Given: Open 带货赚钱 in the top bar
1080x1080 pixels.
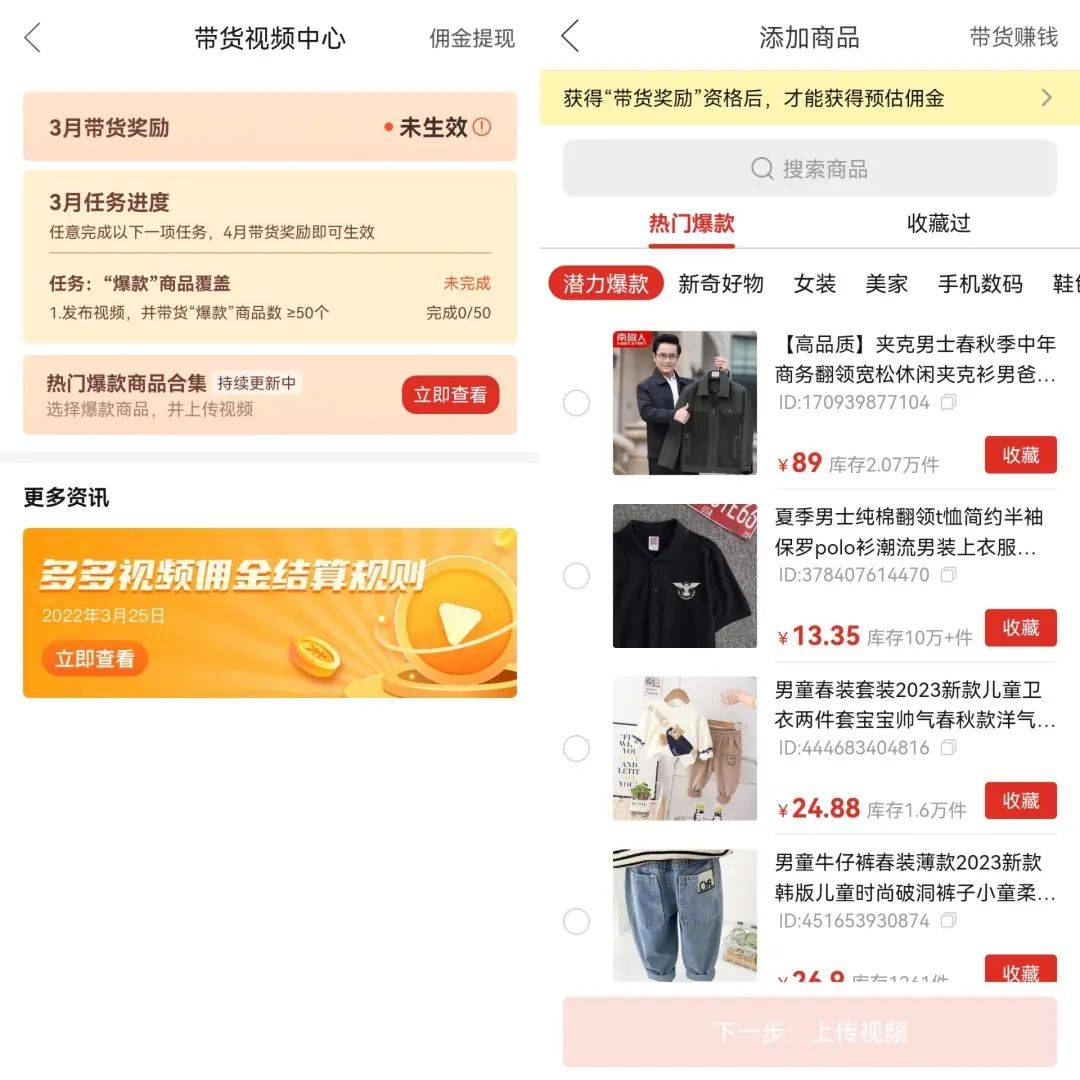Looking at the screenshot, I should [x=1013, y=37].
